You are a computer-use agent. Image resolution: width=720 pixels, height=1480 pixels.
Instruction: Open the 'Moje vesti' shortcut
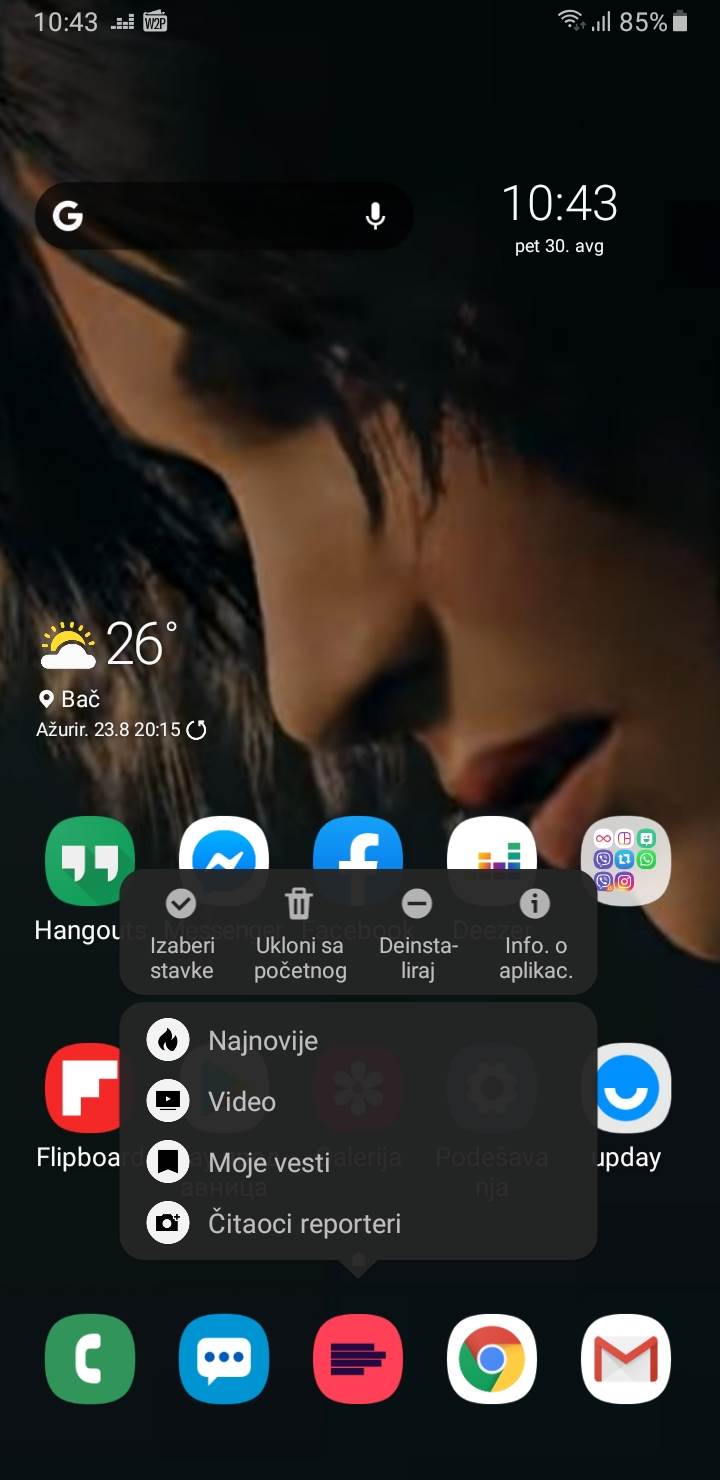[x=267, y=1162]
